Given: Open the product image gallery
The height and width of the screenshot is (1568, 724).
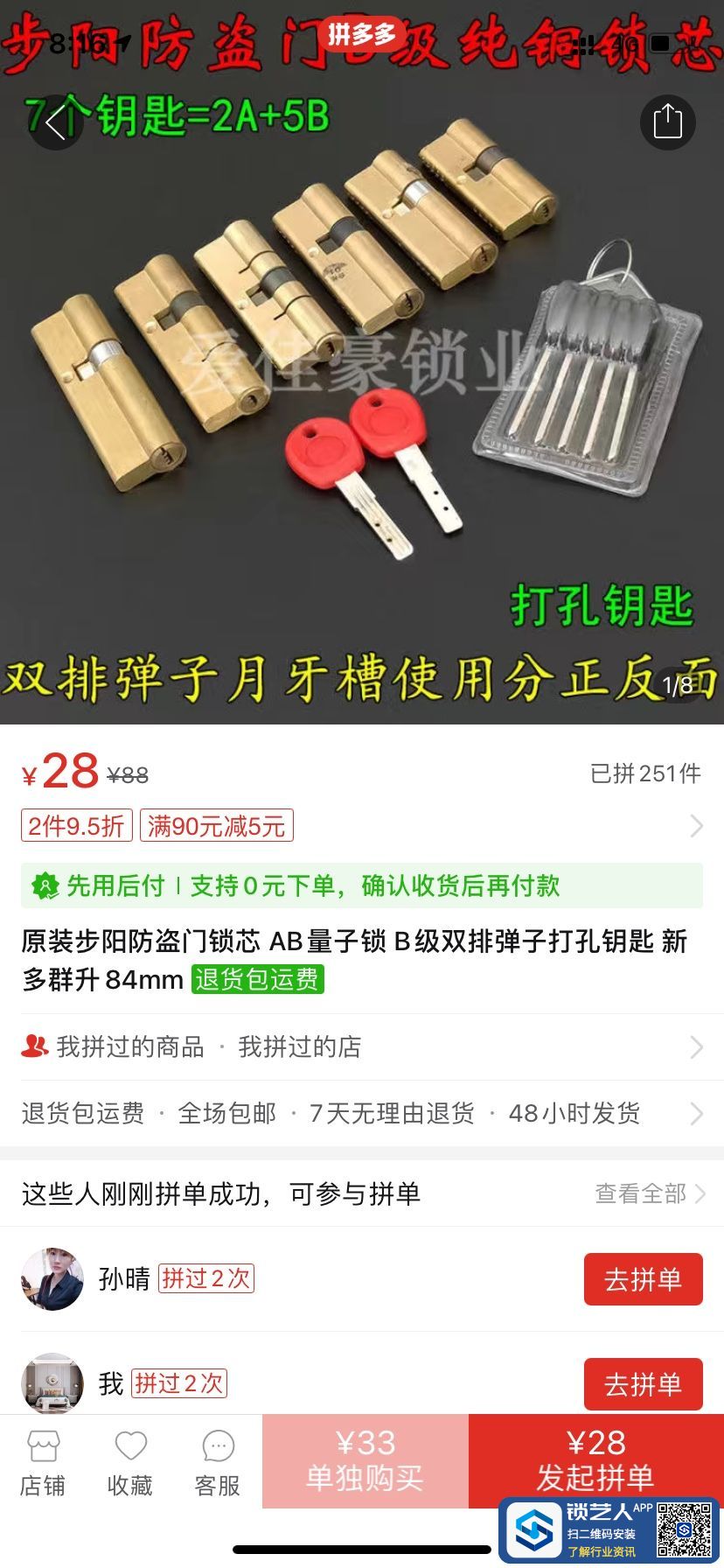Looking at the screenshot, I should pos(361,394).
